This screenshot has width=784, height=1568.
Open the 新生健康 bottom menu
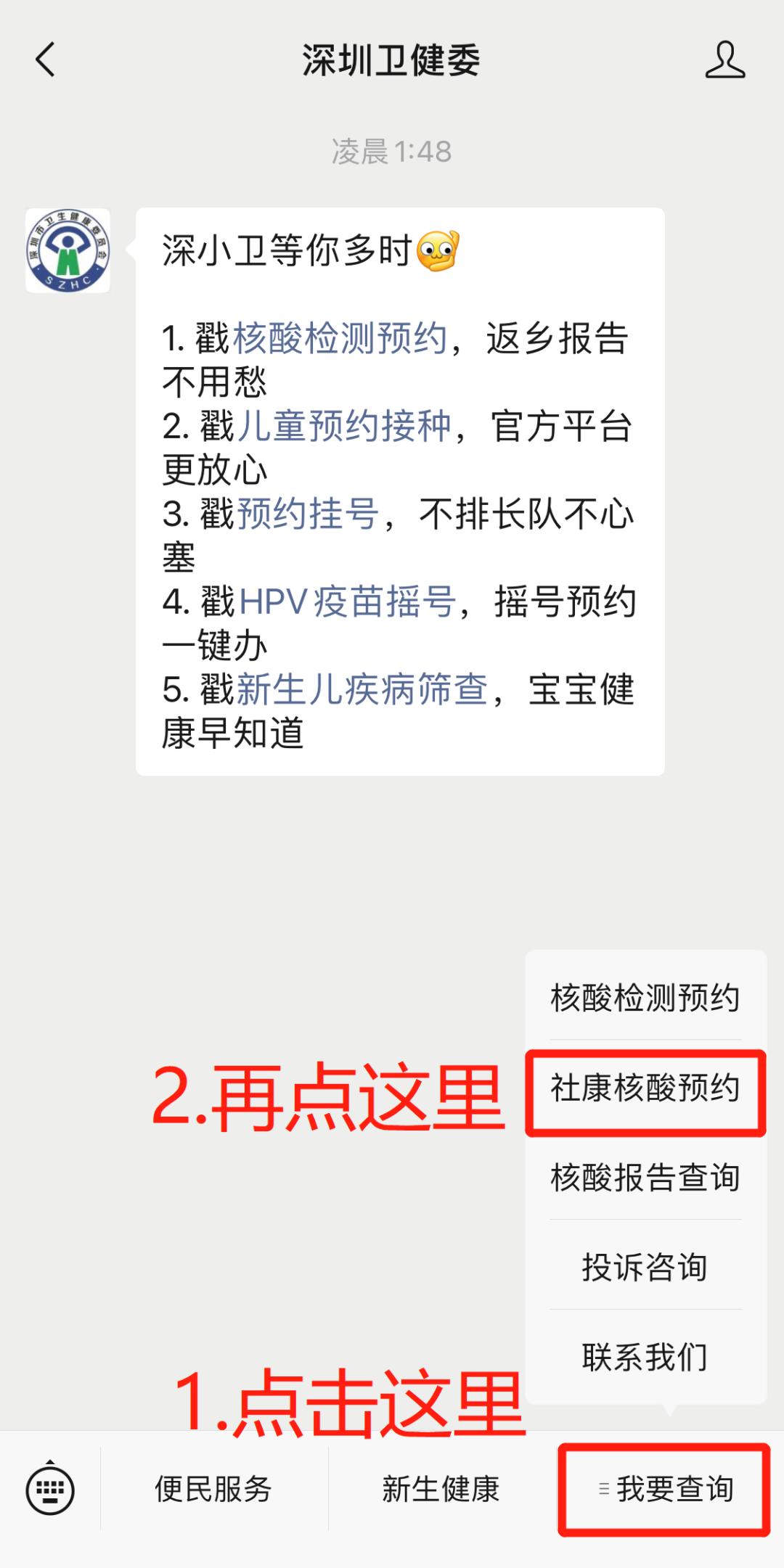(441, 1490)
